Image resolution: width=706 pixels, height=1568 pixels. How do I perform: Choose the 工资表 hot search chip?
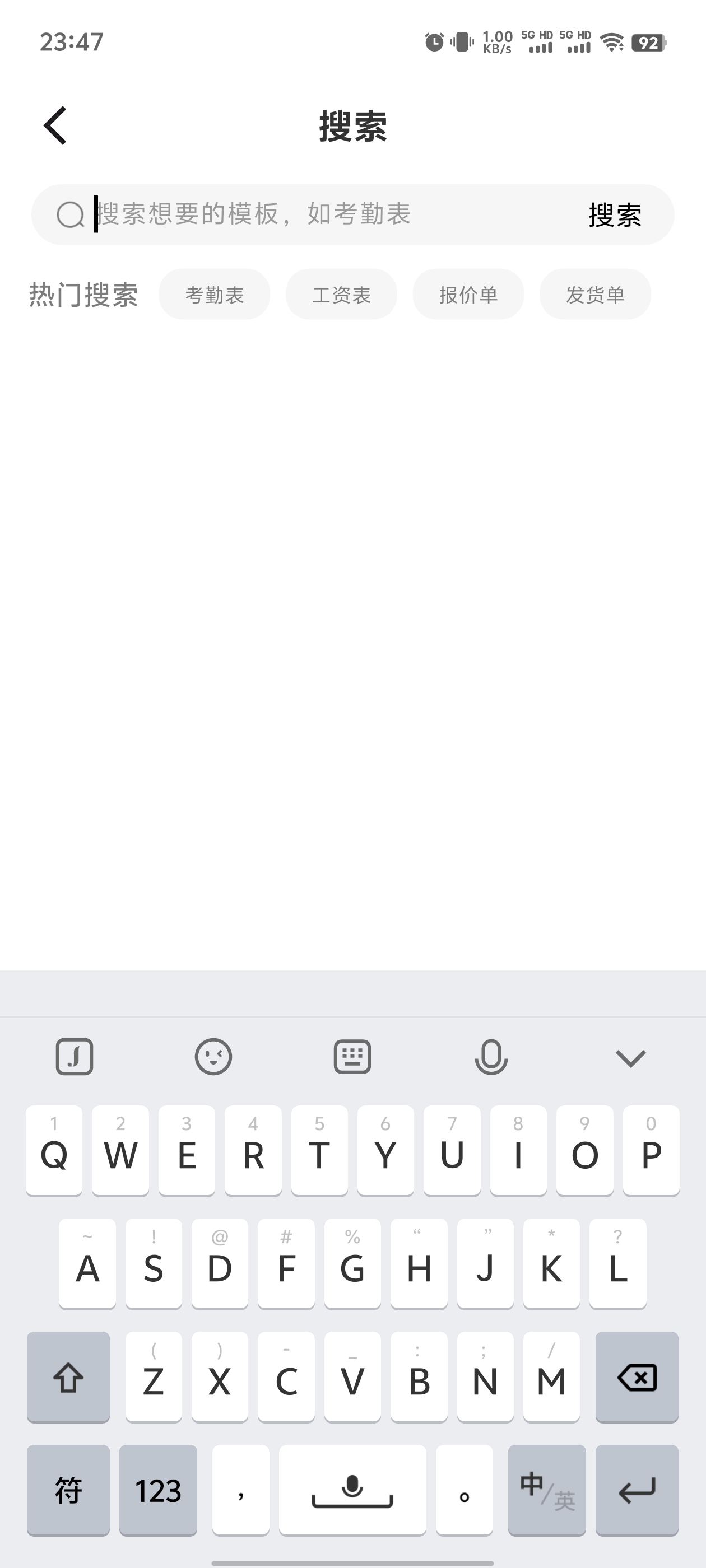click(341, 295)
